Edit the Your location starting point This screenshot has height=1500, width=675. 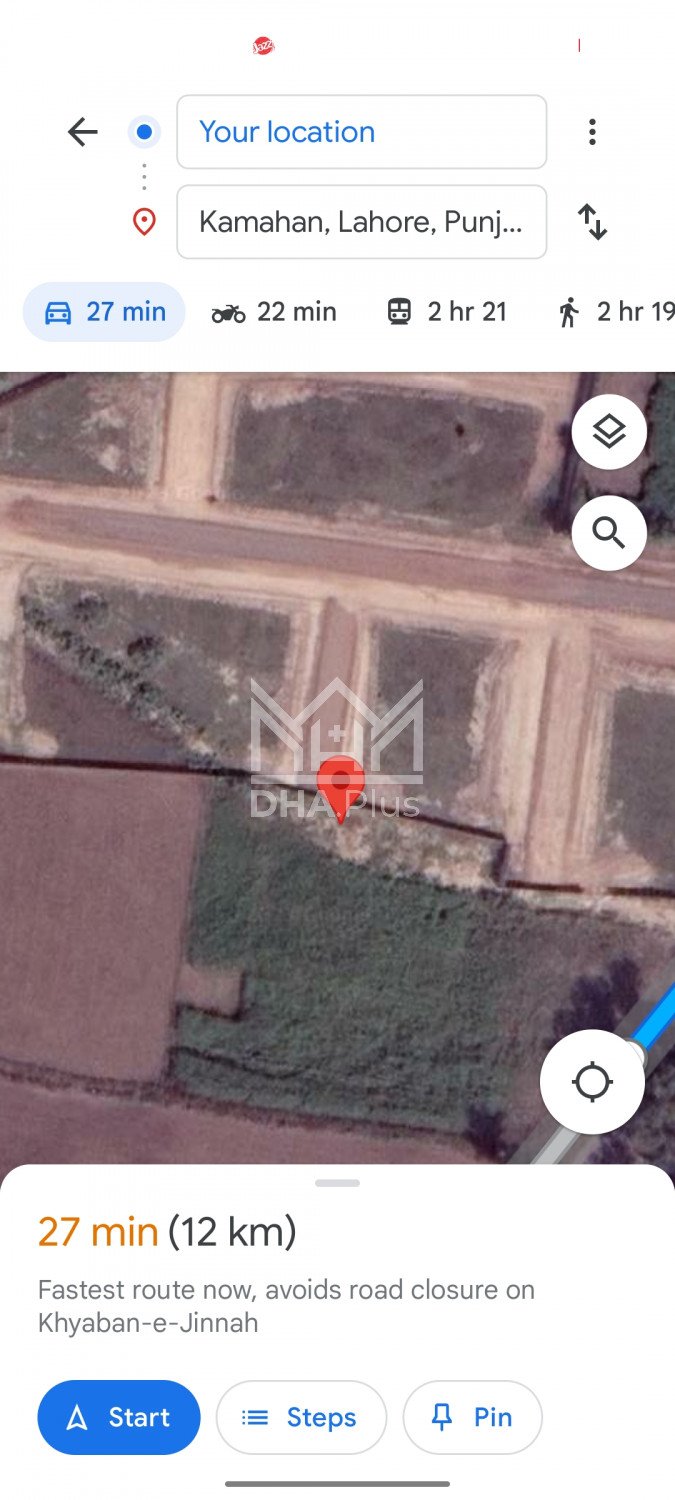[361, 132]
